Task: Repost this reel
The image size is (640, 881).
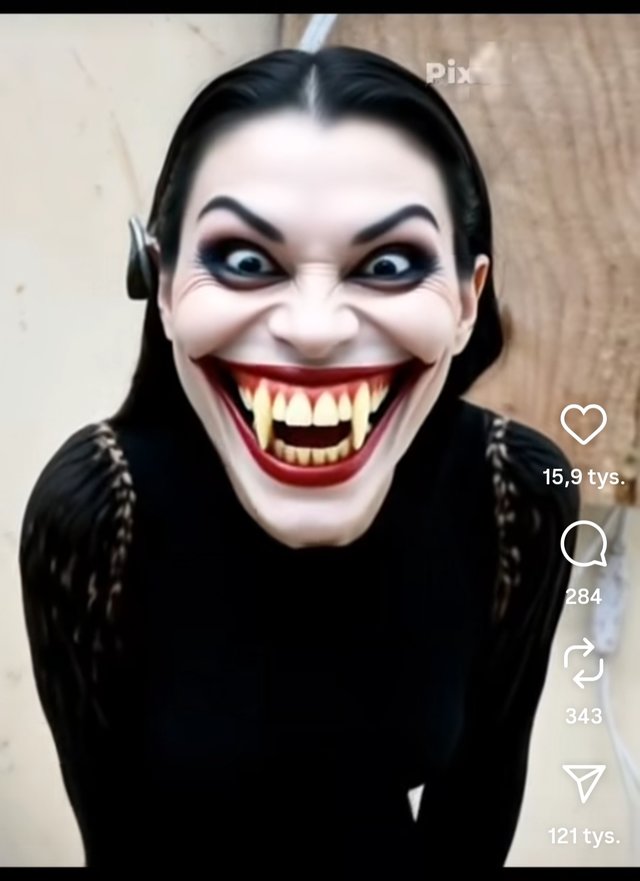Action: click(583, 664)
